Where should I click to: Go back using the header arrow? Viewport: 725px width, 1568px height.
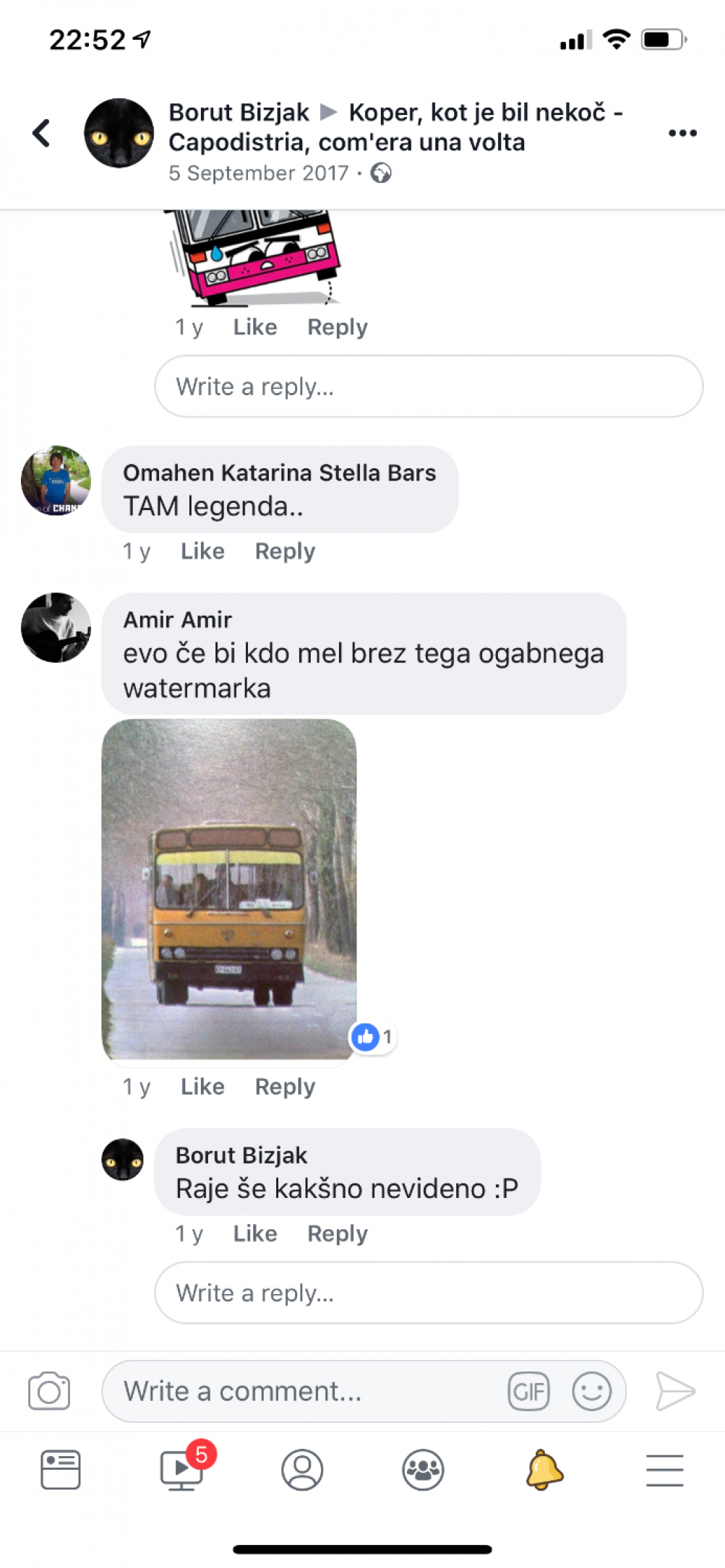tap(41, 133)
